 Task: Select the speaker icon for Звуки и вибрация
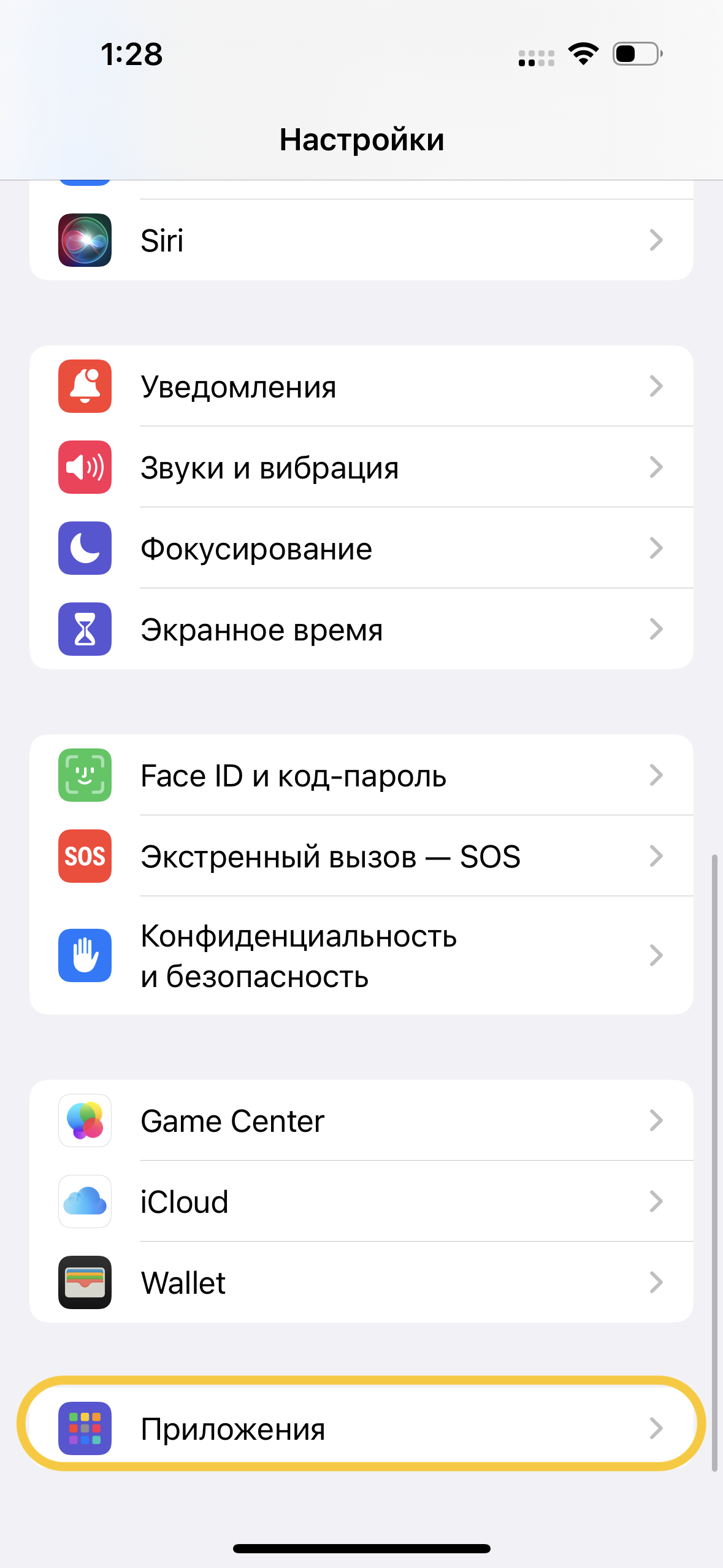[x=85, y=467]
